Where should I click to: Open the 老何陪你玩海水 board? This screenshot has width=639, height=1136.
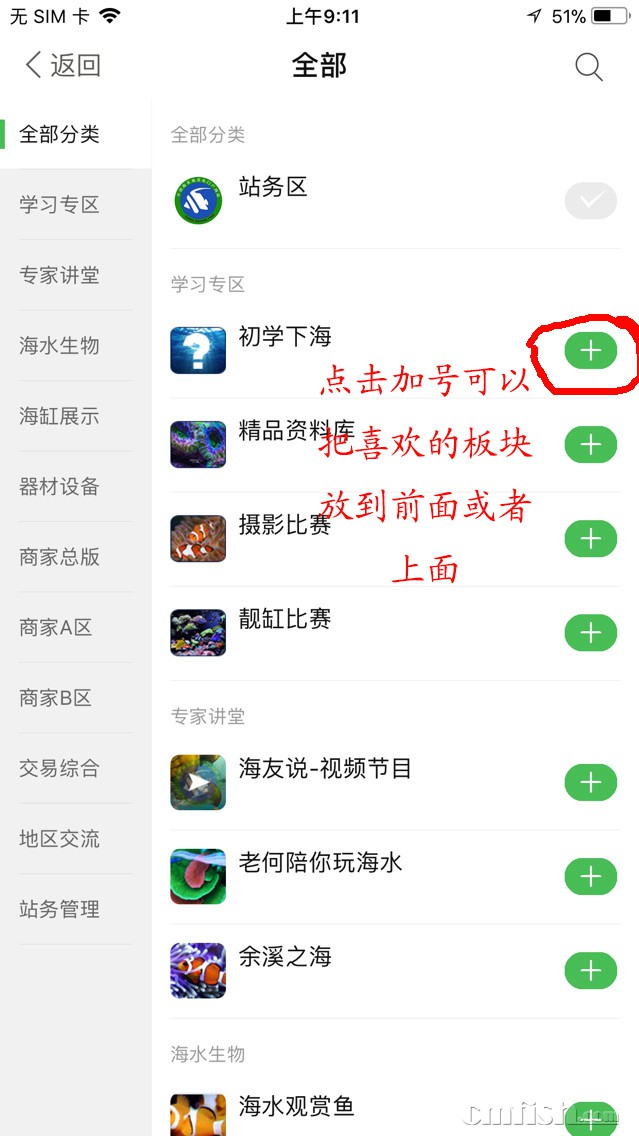pos(320,863)
